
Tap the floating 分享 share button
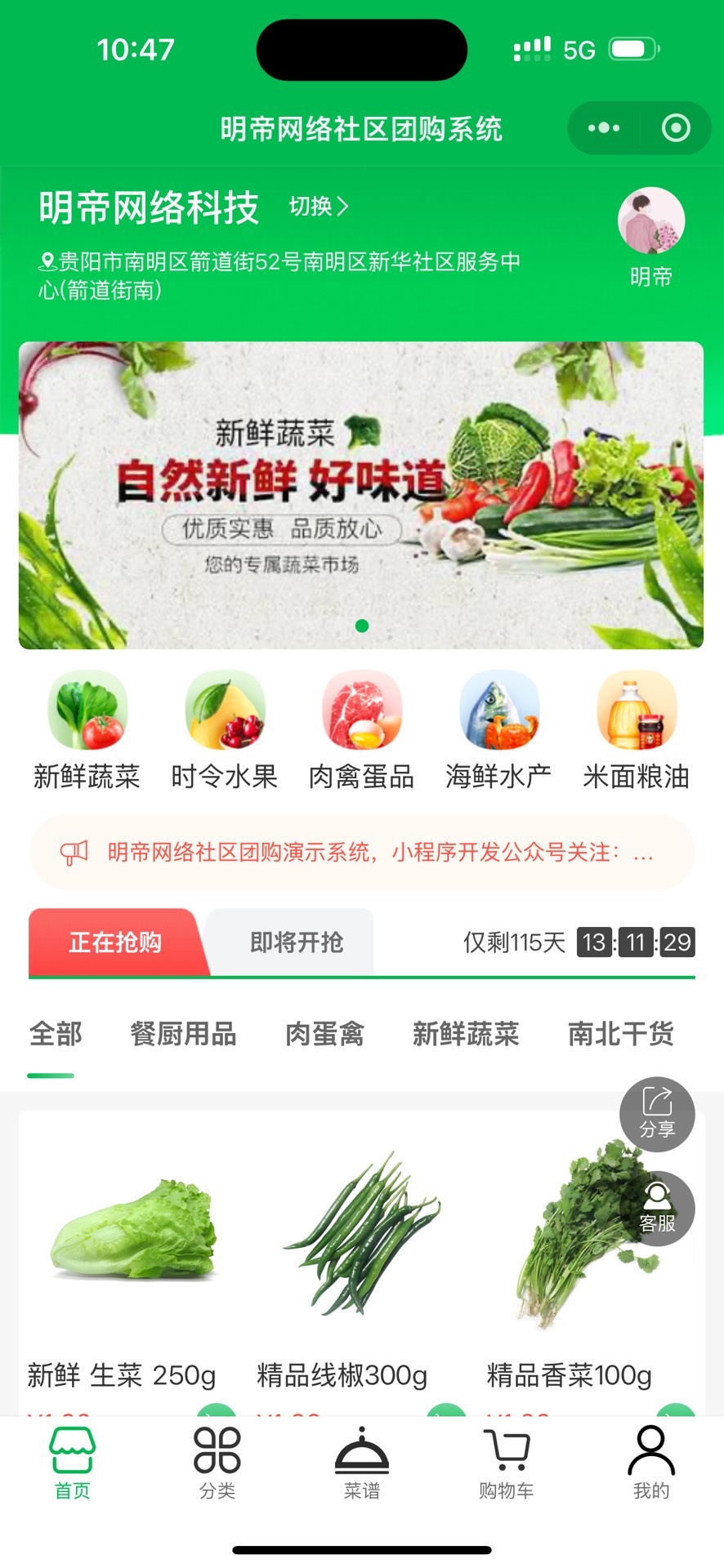pos(657,1115)
